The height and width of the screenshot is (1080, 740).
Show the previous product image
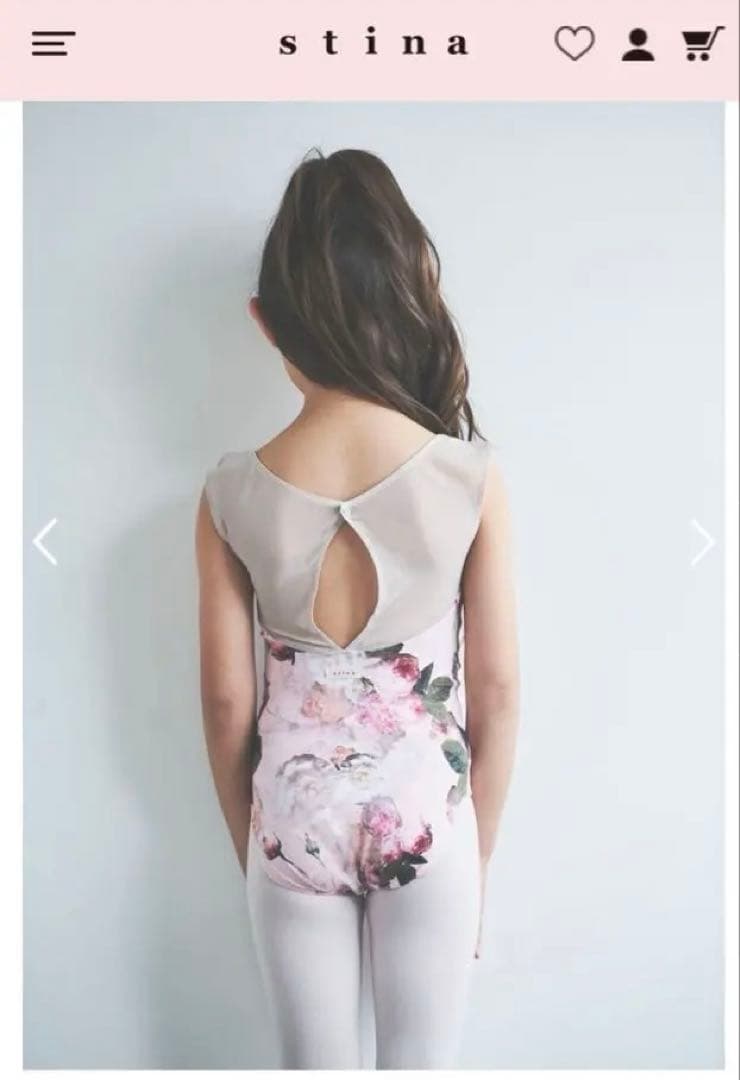46,542
